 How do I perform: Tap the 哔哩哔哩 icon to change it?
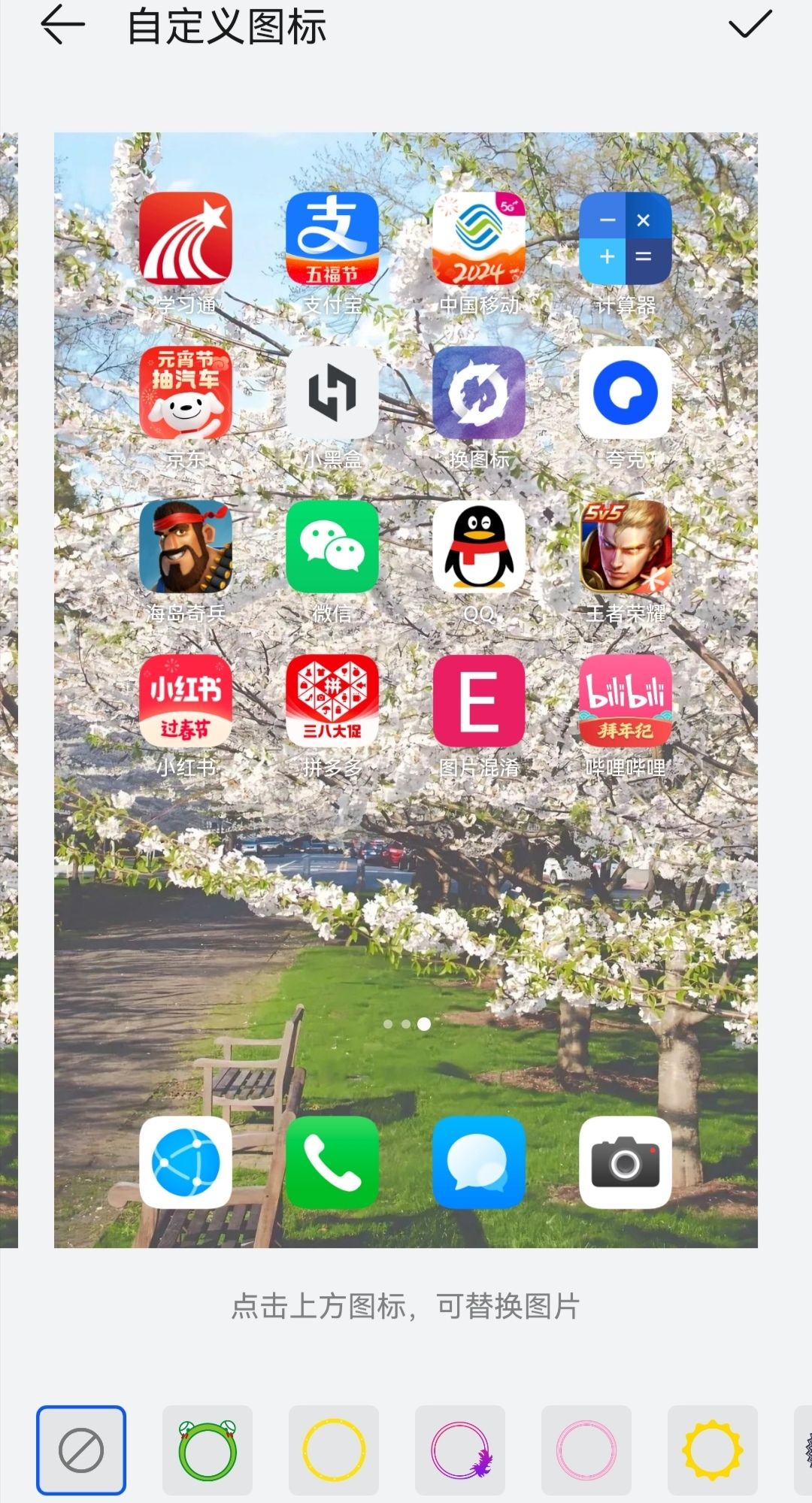pyautogui.click(x=626, y=701)
